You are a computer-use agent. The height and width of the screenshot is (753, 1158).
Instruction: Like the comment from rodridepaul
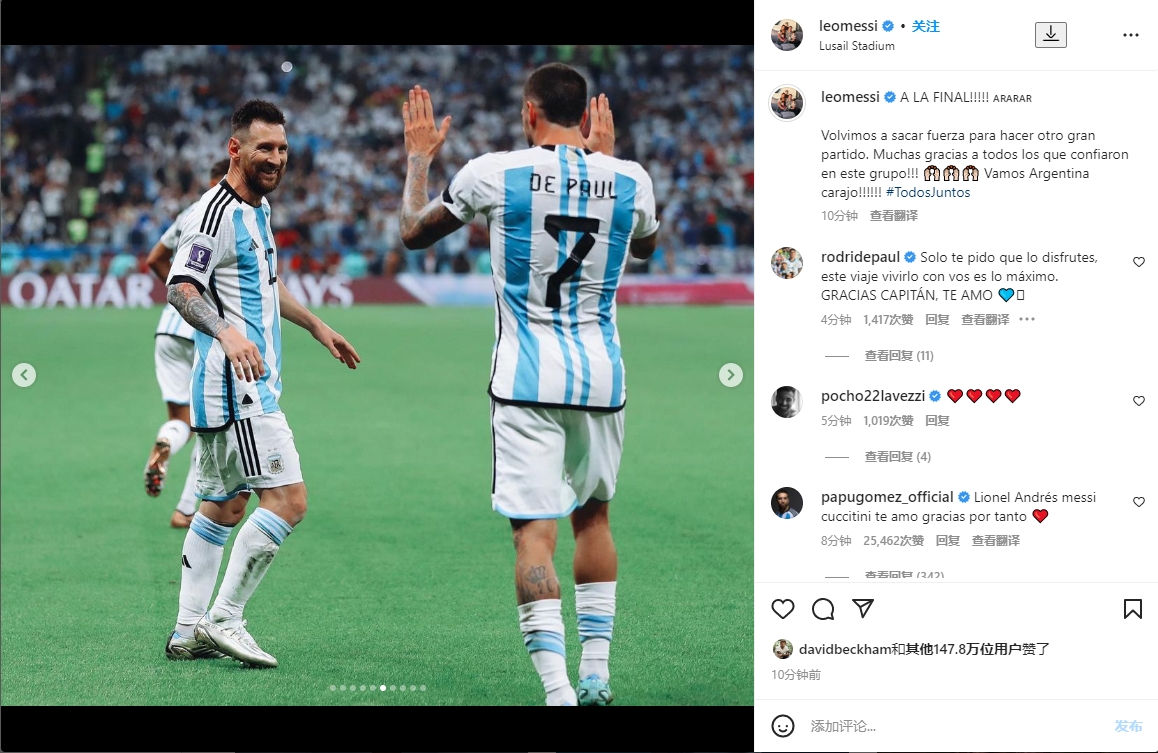point(1138,262)
